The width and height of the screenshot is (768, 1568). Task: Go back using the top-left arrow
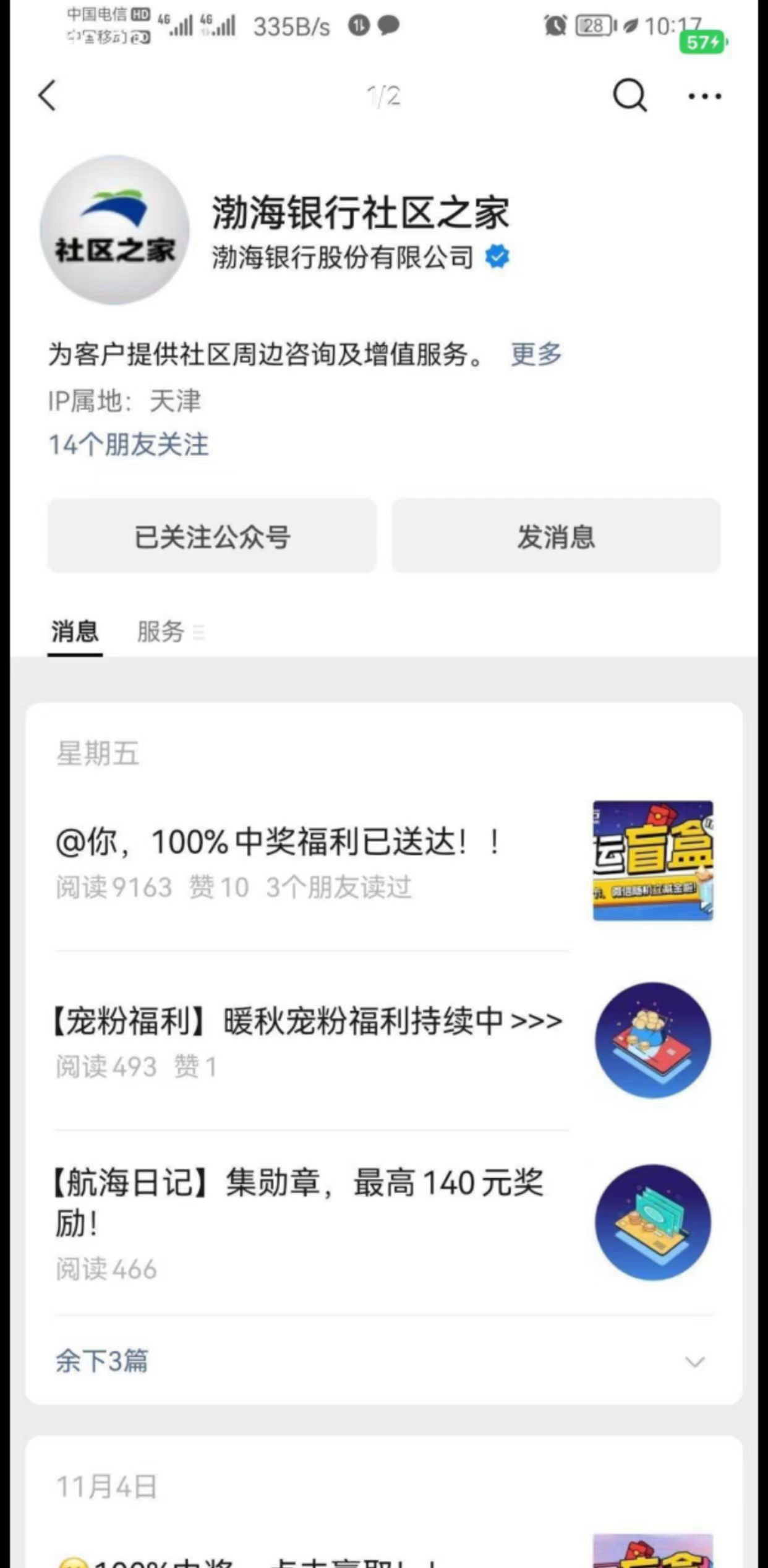48,96
